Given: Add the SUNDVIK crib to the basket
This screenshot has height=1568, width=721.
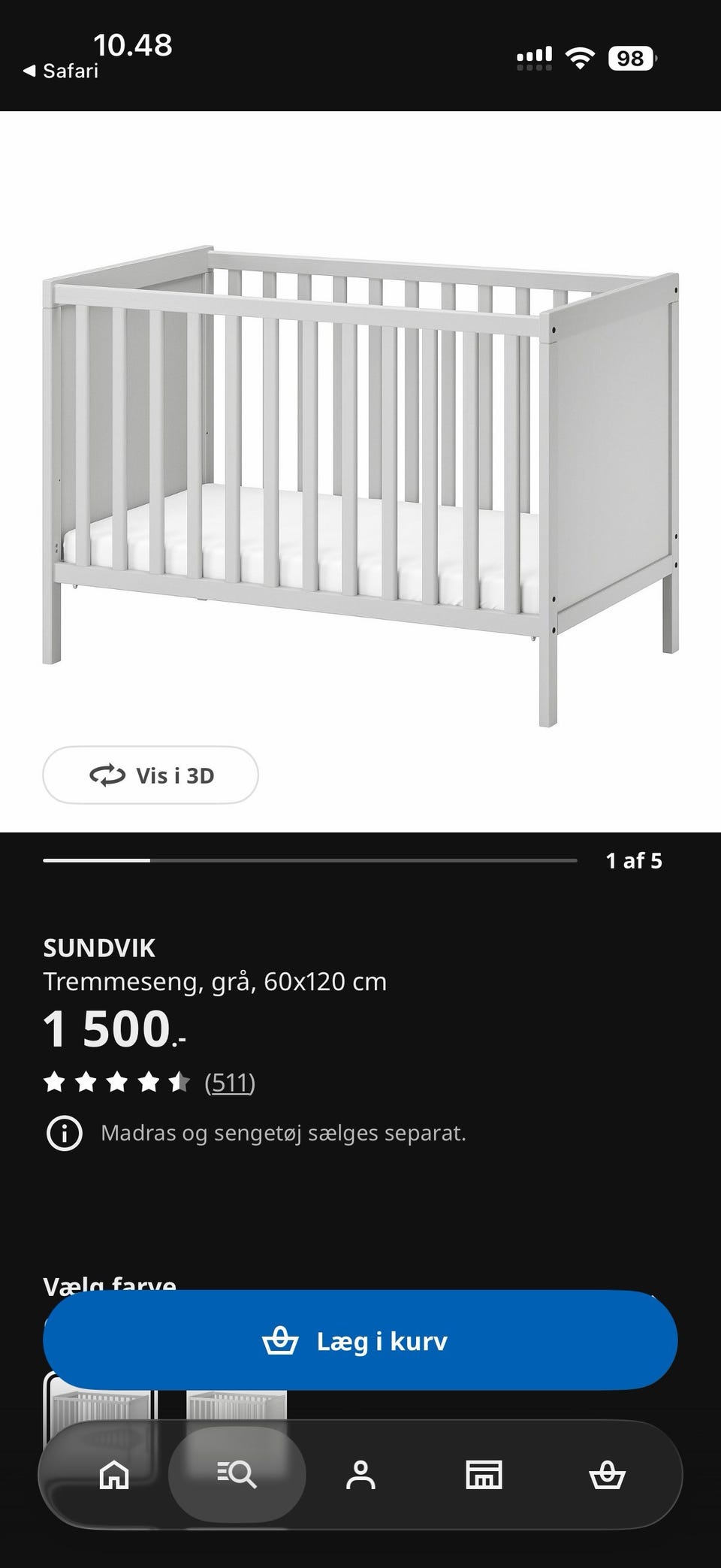Looking at the screenshot, I should click(x=360, y=1340).
